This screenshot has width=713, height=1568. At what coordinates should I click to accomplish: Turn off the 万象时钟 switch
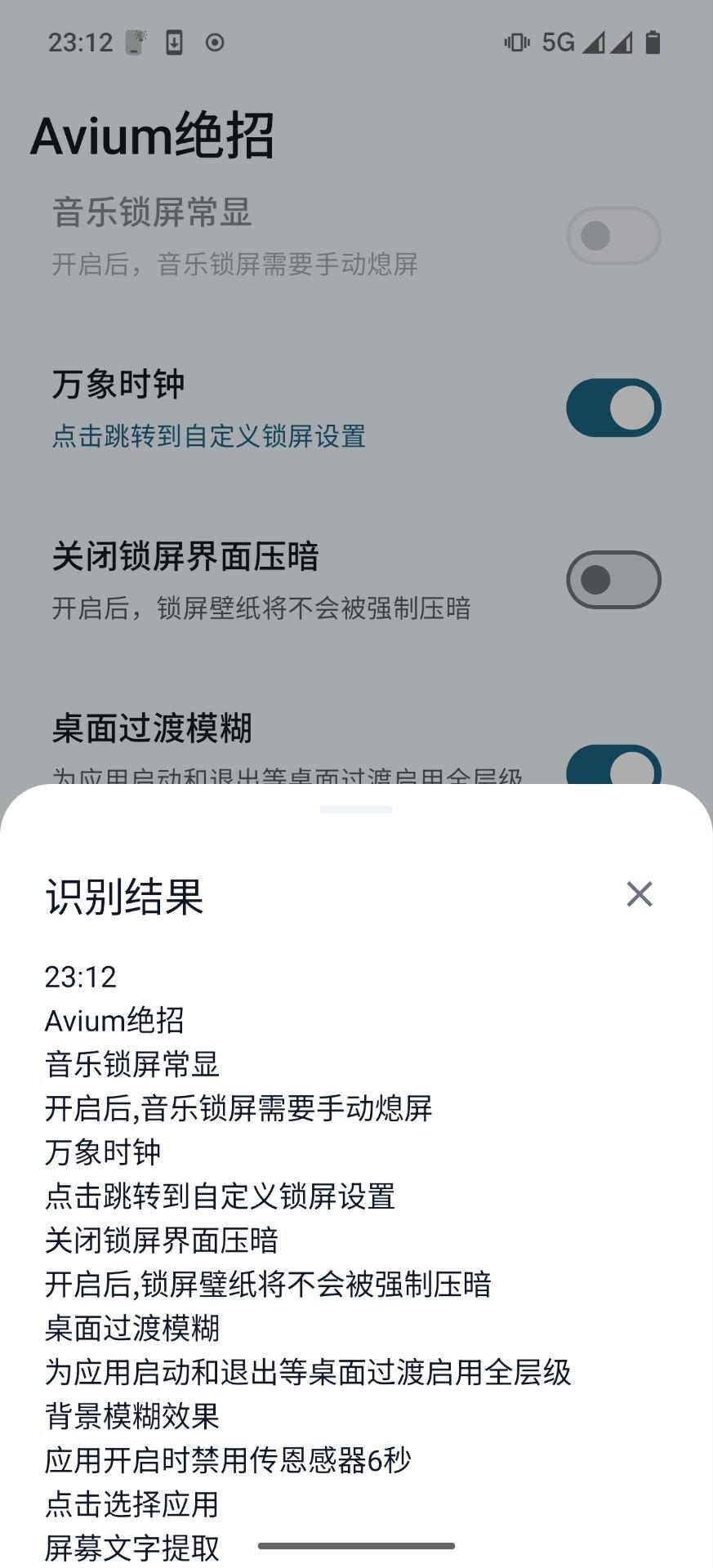[x=613, y=408]
